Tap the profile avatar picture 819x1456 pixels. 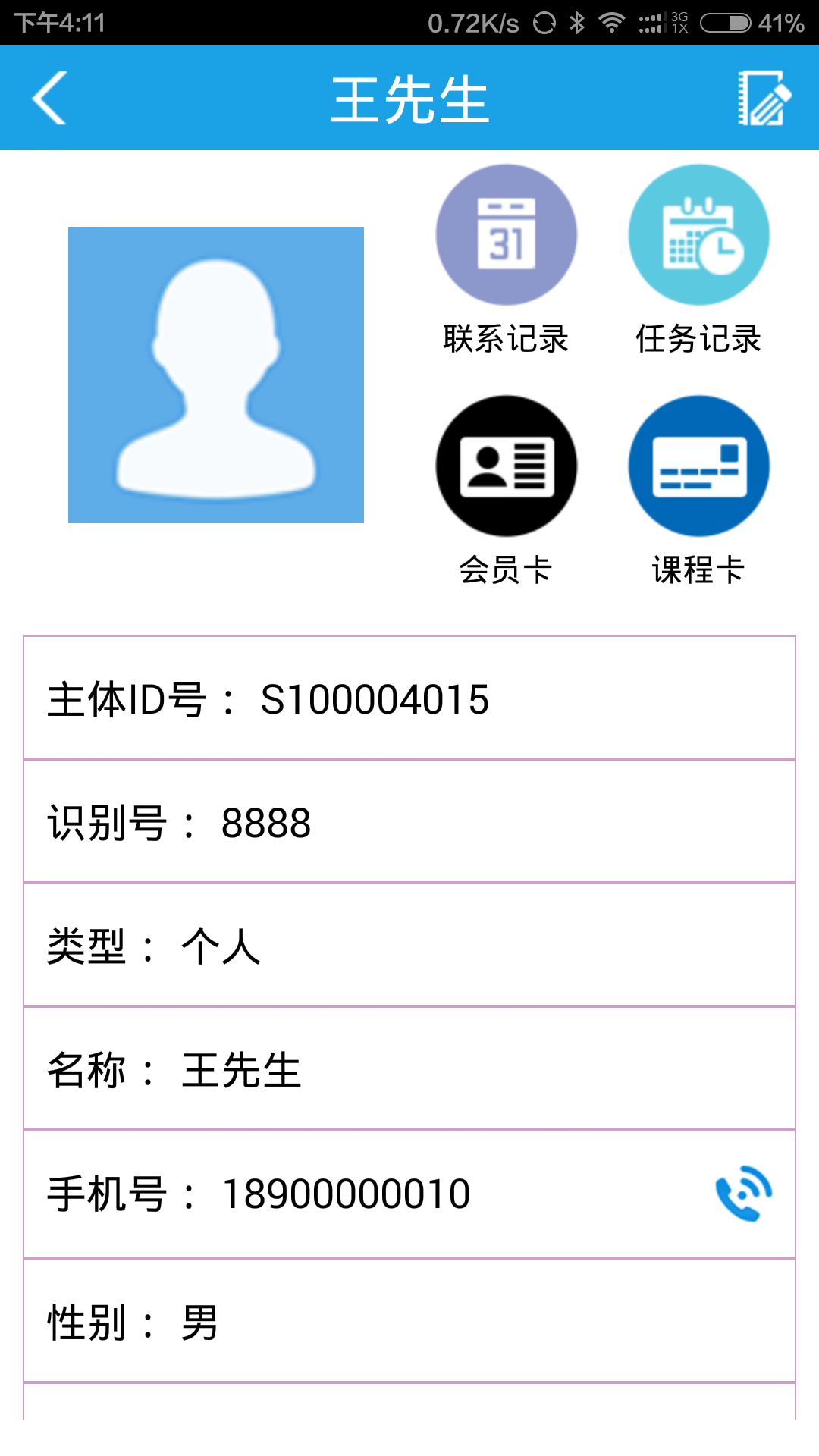[x=216, y=375]
